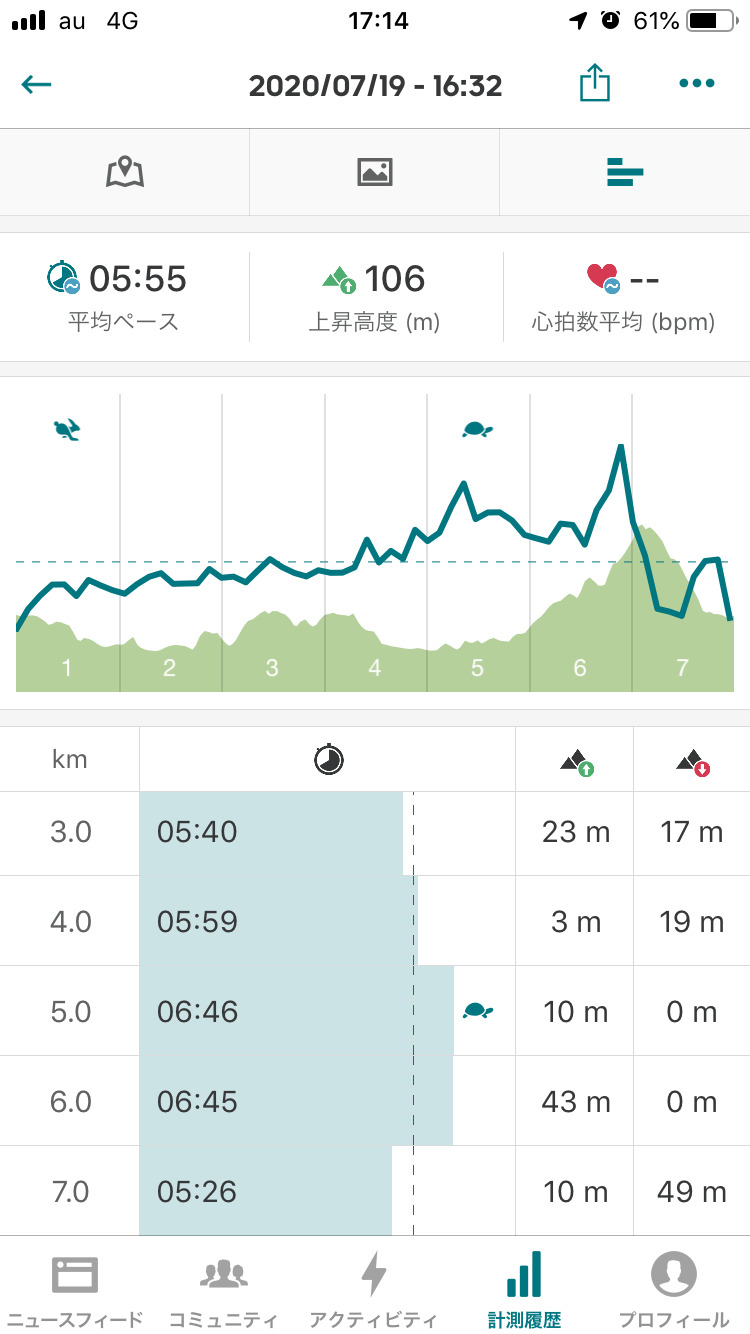The width and height of the screenshot is (750, 1334).
Task: Open the ニュースフィード tab
Action: click(74, 1288)
